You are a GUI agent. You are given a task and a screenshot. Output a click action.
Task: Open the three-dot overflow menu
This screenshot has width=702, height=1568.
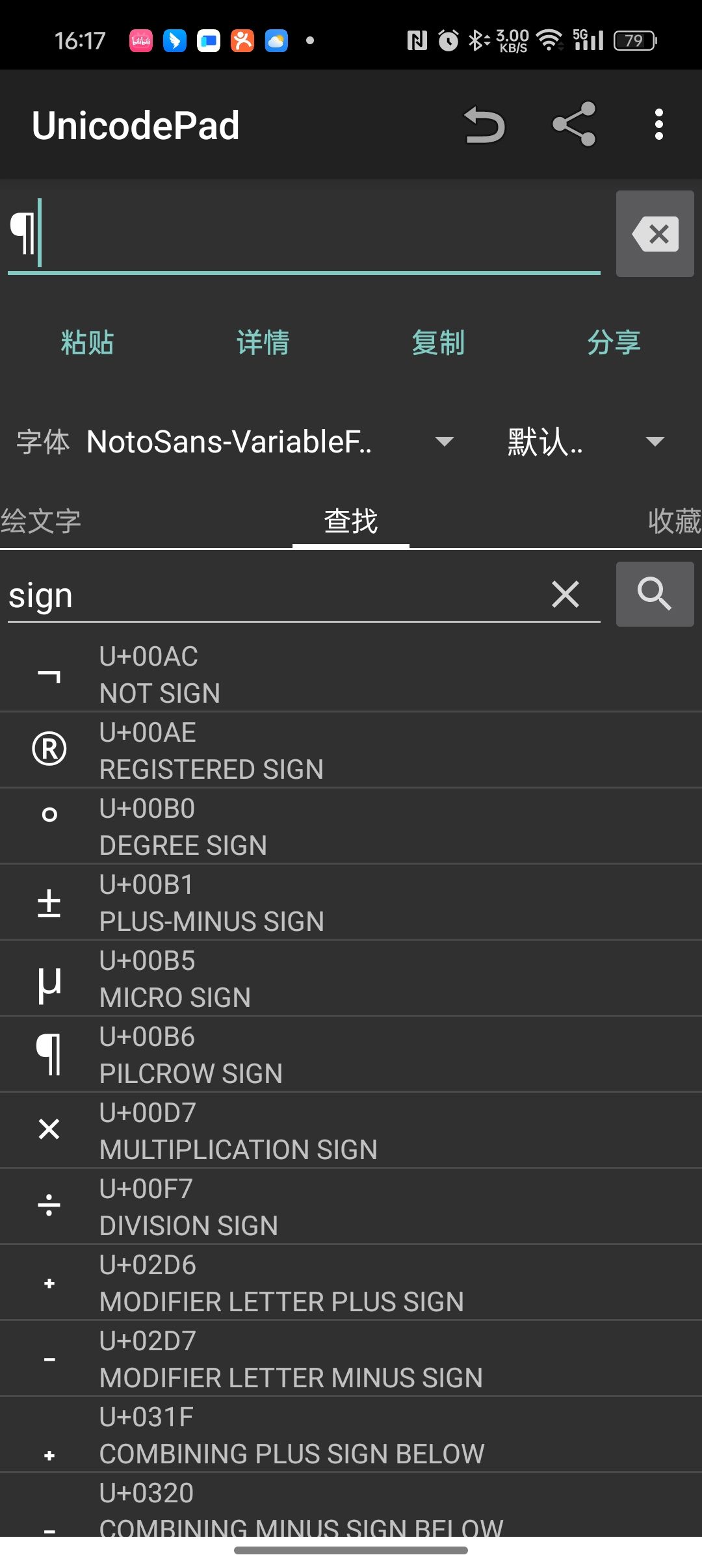click(x=658, y=124)
